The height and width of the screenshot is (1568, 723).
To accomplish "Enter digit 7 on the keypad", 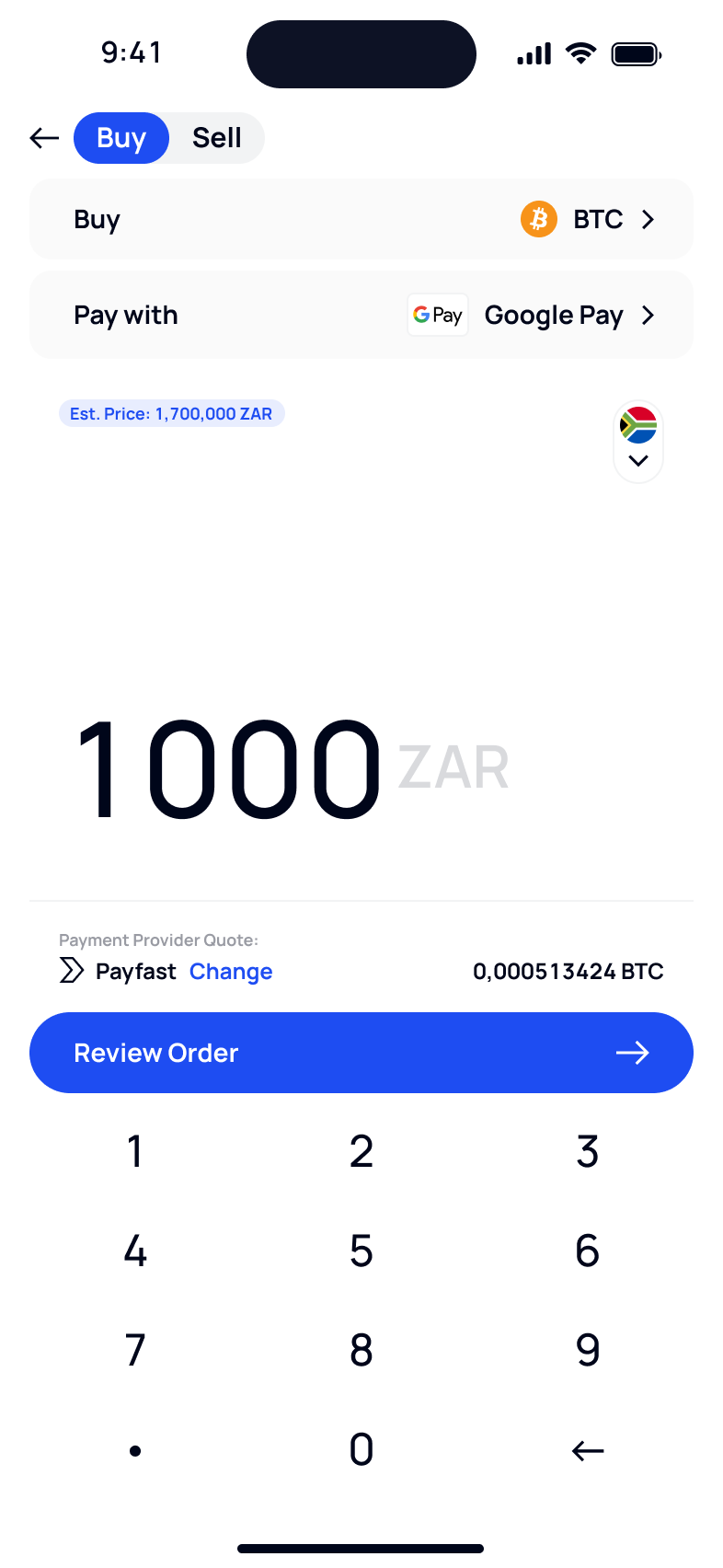I will click(135, 1351).
